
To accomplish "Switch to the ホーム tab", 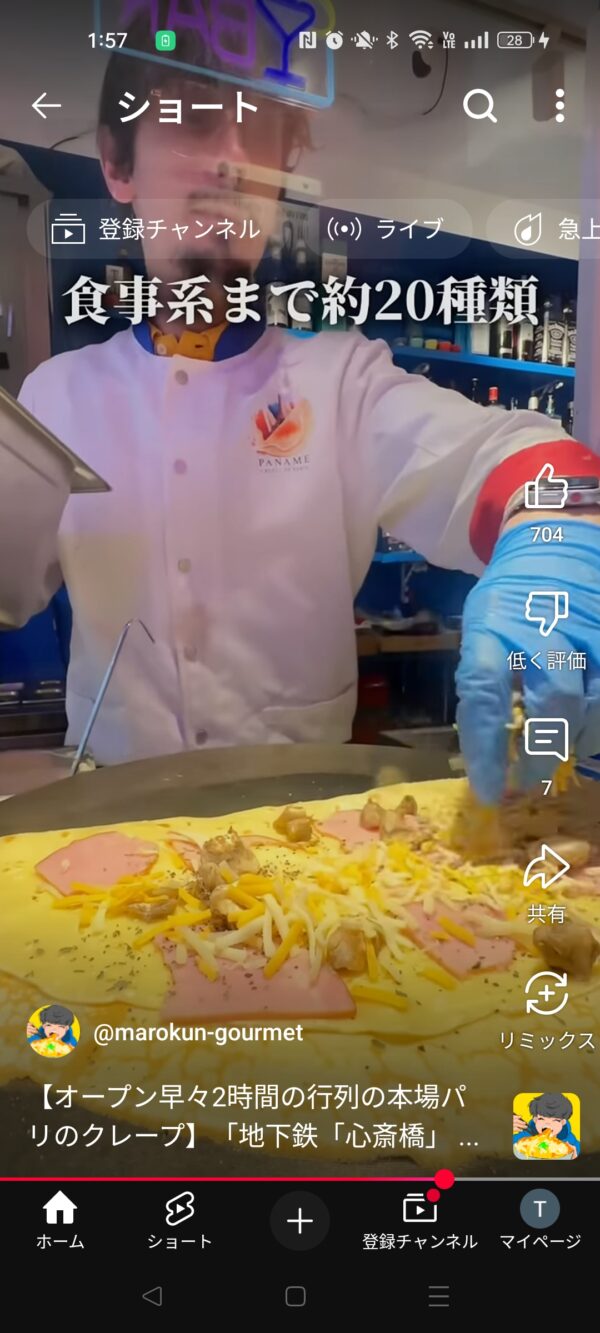I will (x=60, y=1221).
